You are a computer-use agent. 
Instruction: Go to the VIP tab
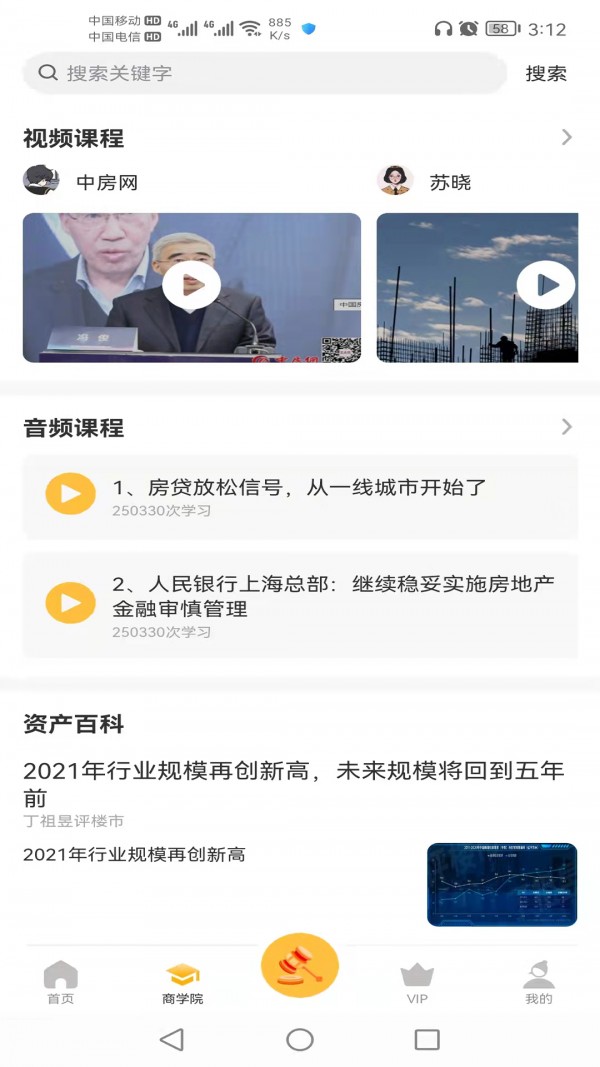(417, 982)
